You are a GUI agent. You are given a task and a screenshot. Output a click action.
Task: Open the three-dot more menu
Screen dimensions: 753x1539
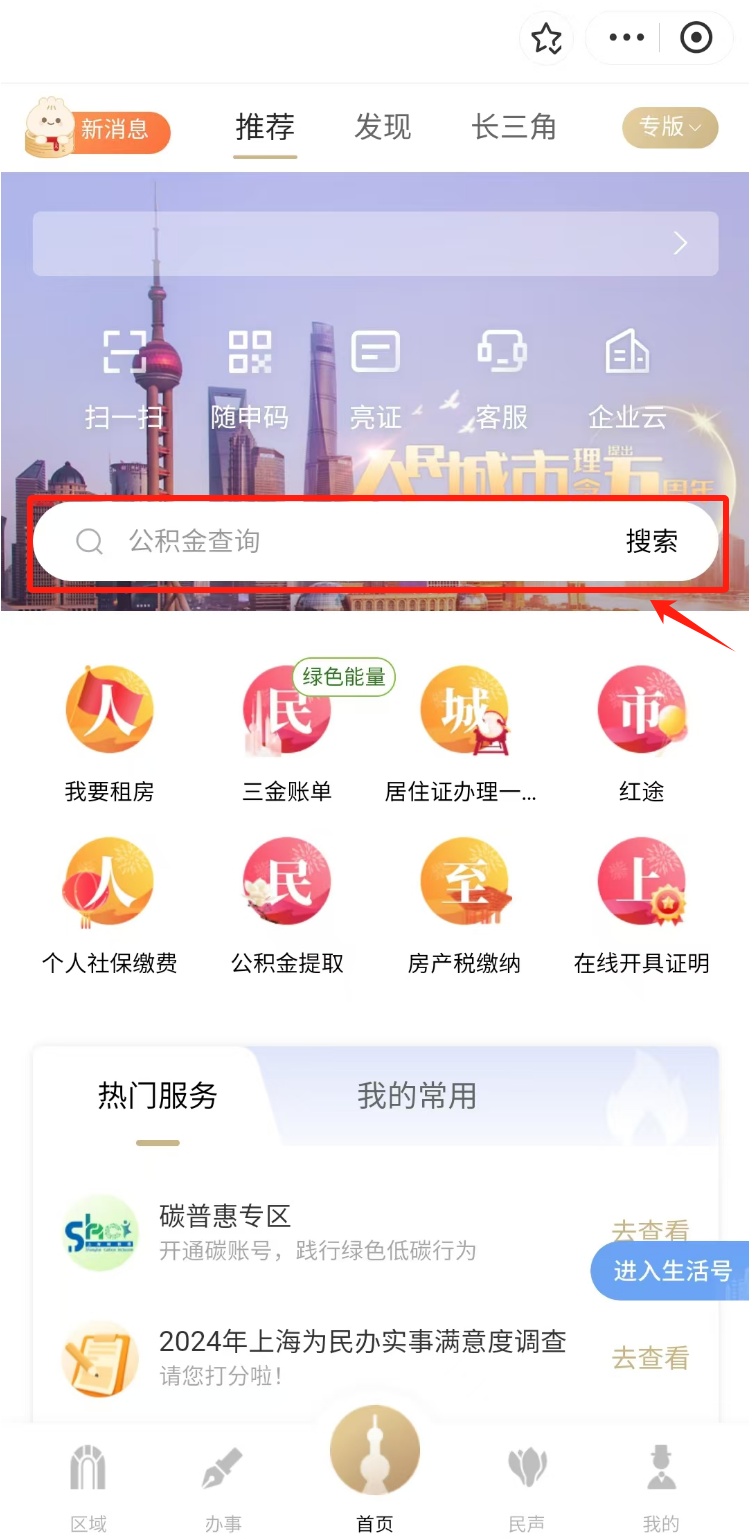coord(627,38)
